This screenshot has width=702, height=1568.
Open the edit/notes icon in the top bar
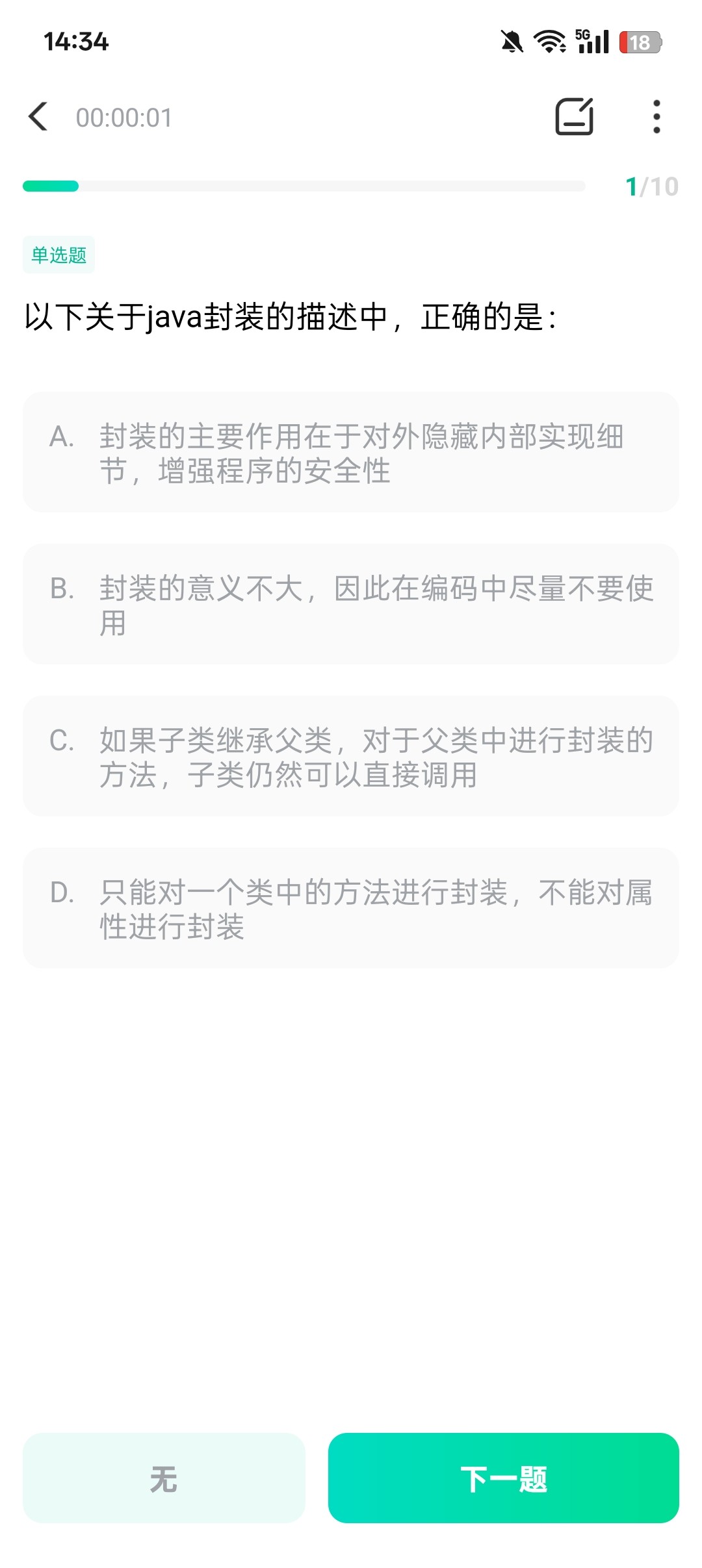[x=574, y=117]
